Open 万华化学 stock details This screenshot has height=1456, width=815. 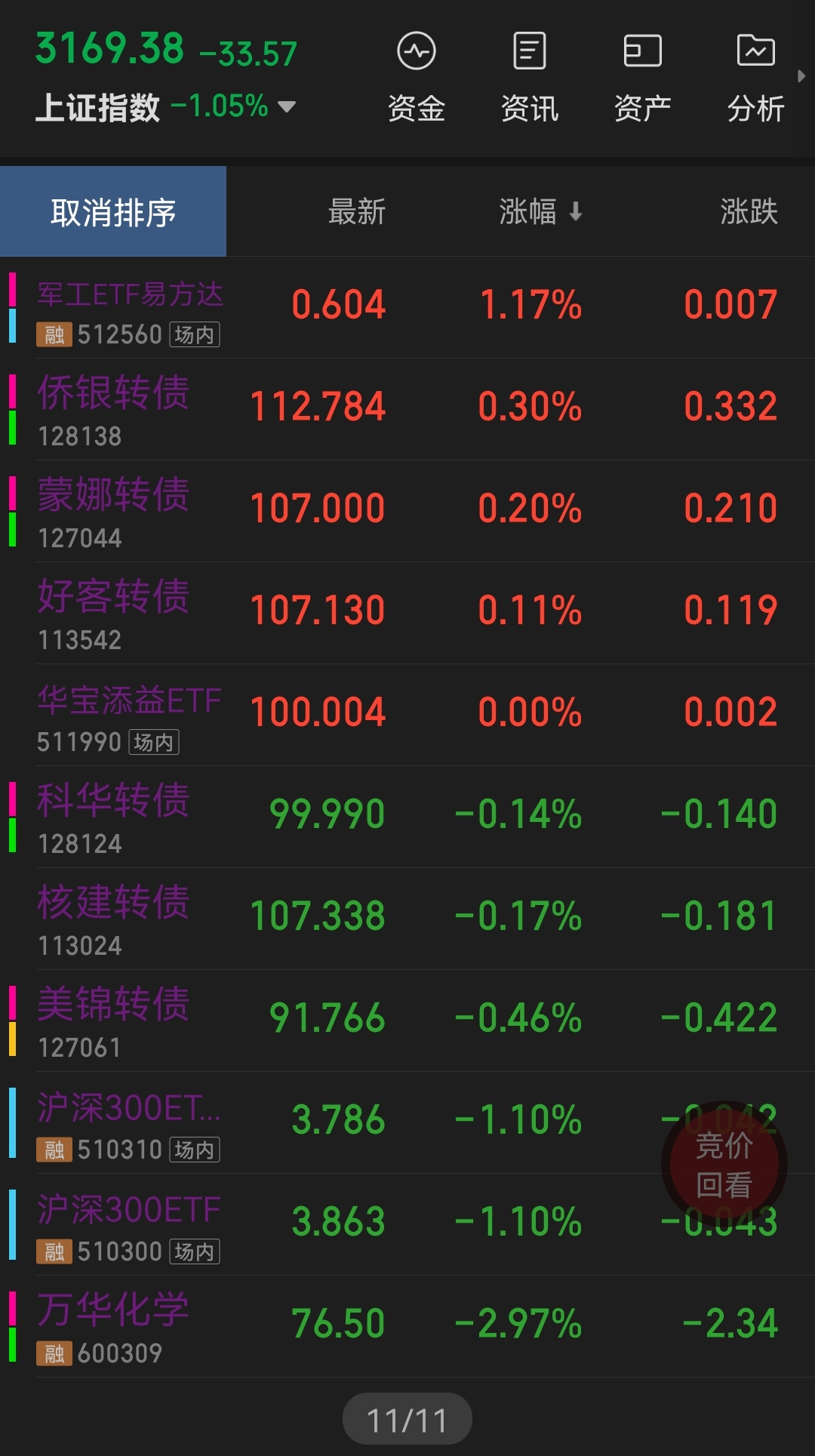[113, 1326]
